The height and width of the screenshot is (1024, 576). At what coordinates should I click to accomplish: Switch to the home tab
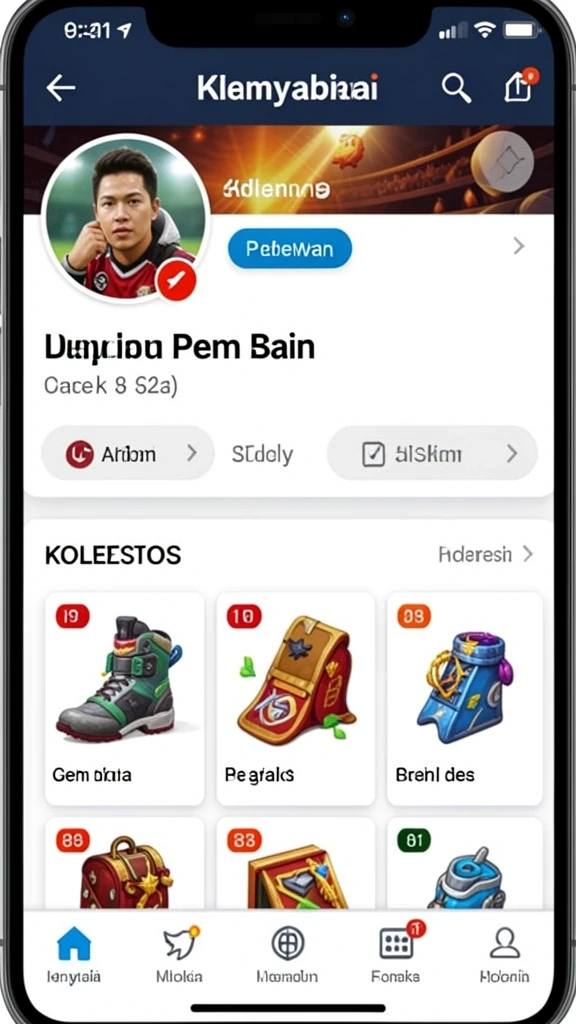tap(74, 955)
